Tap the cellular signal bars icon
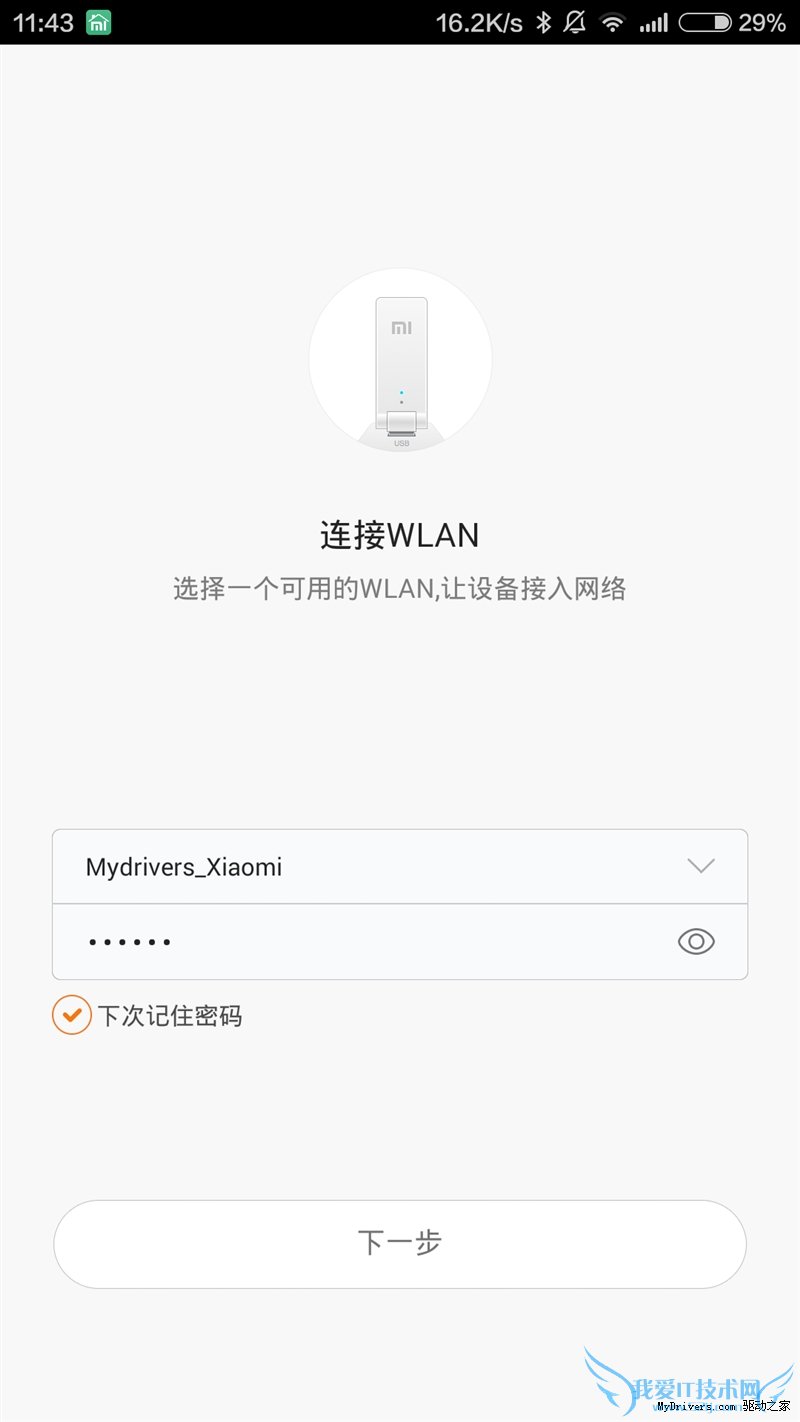This screenshot has height=1422, width=800. (x=654, y=21)
